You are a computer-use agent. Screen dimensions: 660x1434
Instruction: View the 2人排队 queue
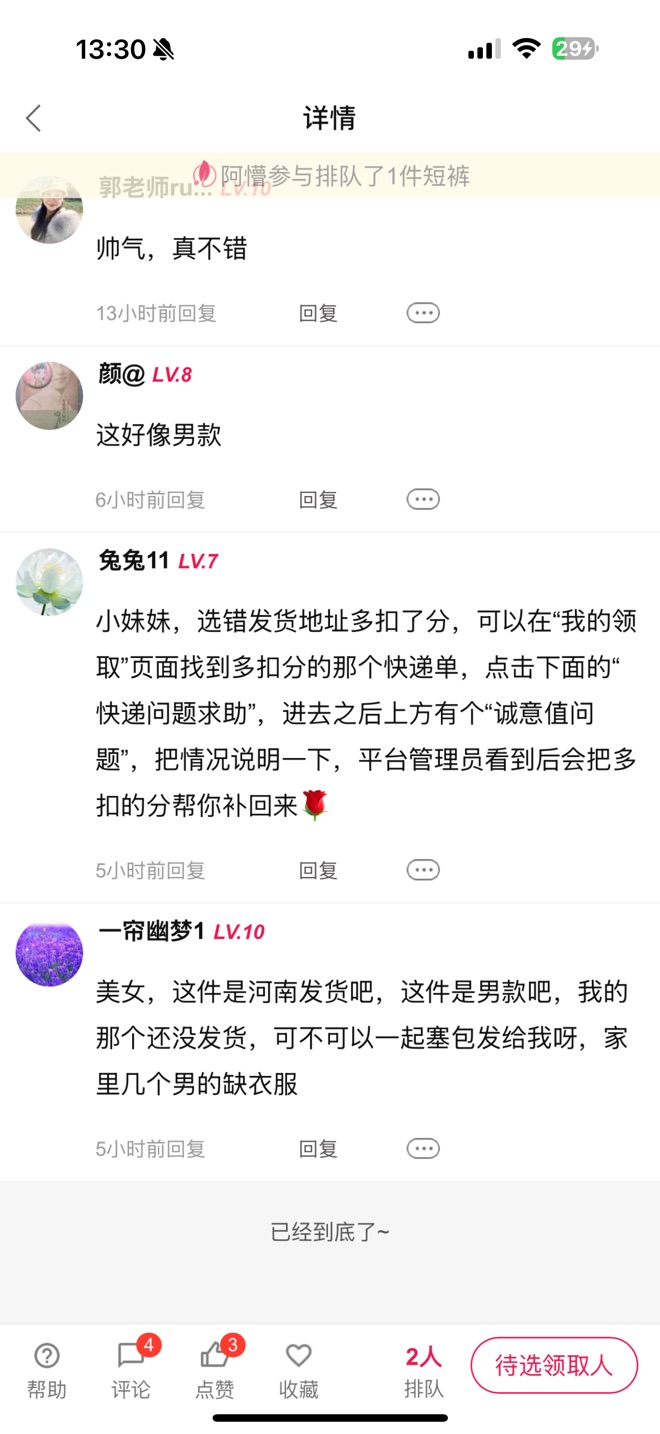click(x=424, y=1371)
